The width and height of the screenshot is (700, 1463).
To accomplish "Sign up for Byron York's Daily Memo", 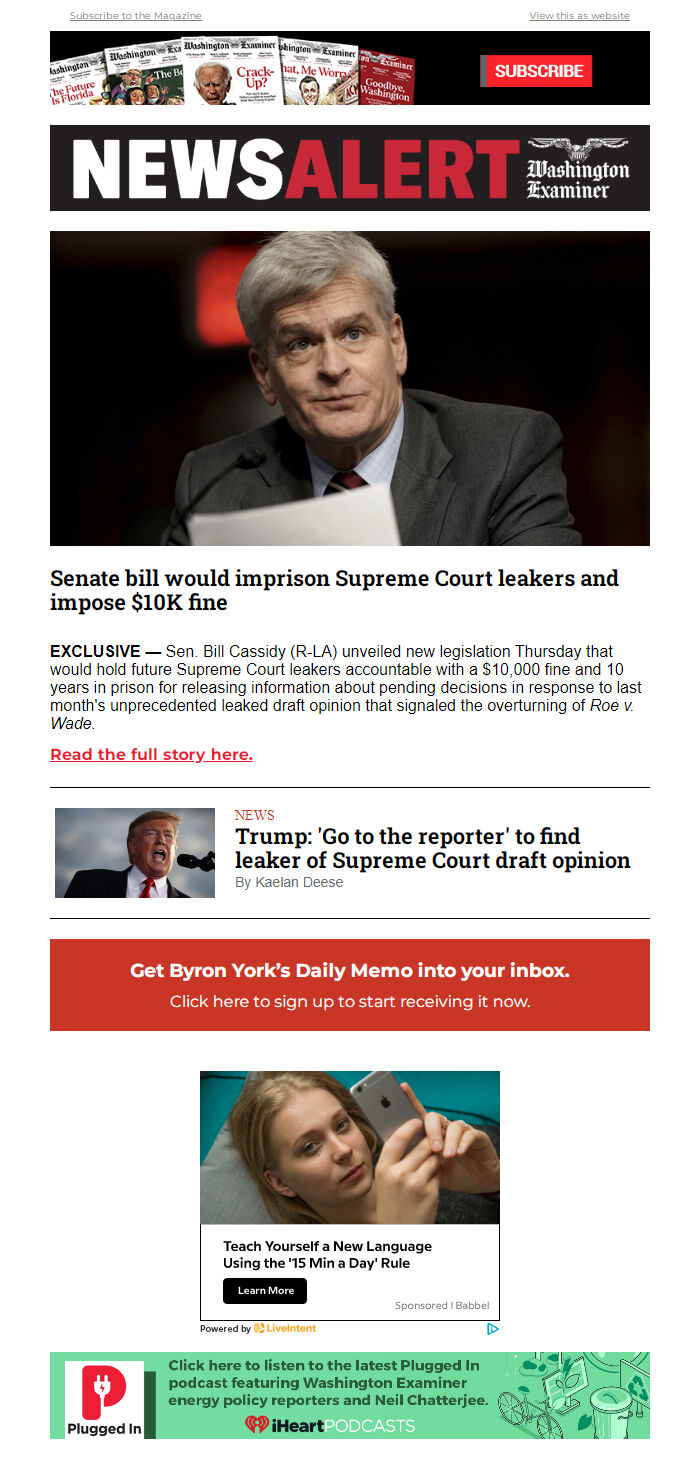I will coord(350,985).
